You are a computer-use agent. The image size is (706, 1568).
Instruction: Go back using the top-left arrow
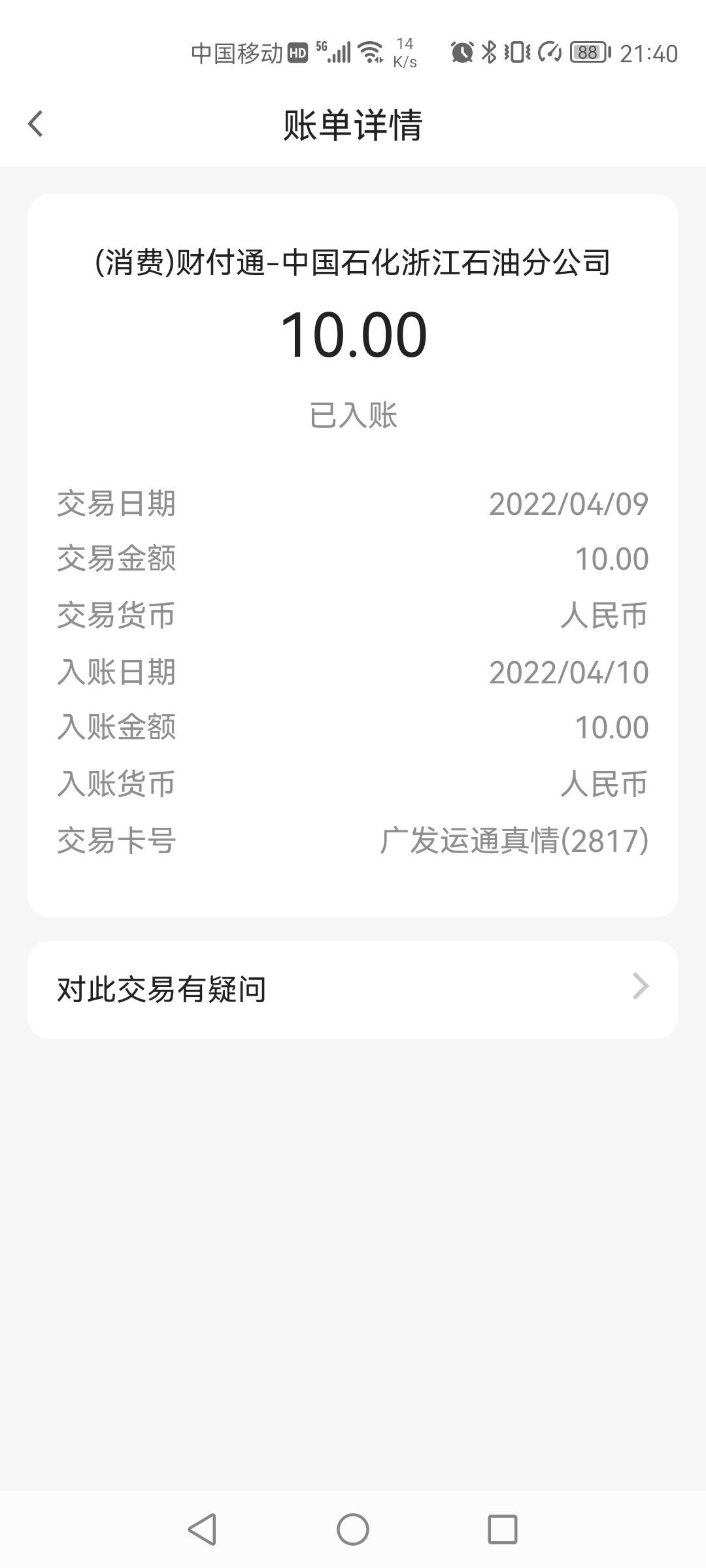[35, 124]
